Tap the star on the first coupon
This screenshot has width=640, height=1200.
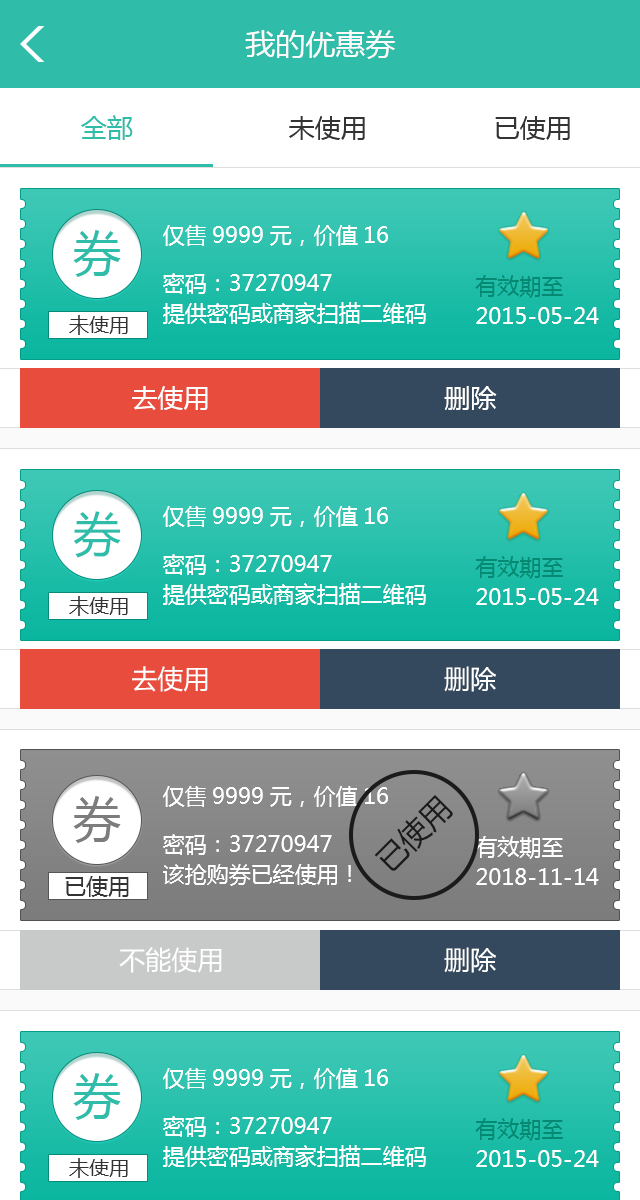click(523, 237)
